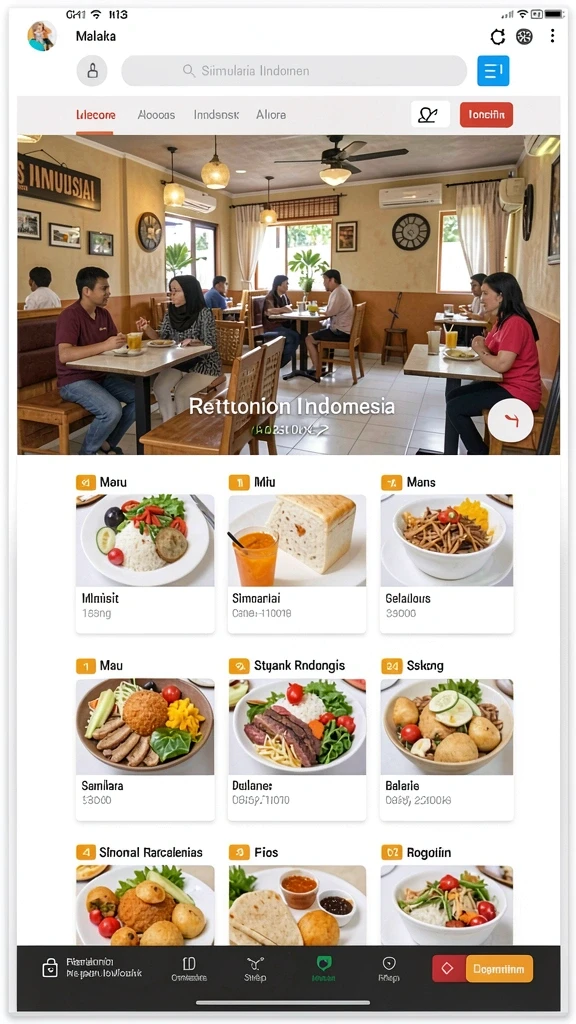Open the Gelalous dish card

click(x=447, y=564)
